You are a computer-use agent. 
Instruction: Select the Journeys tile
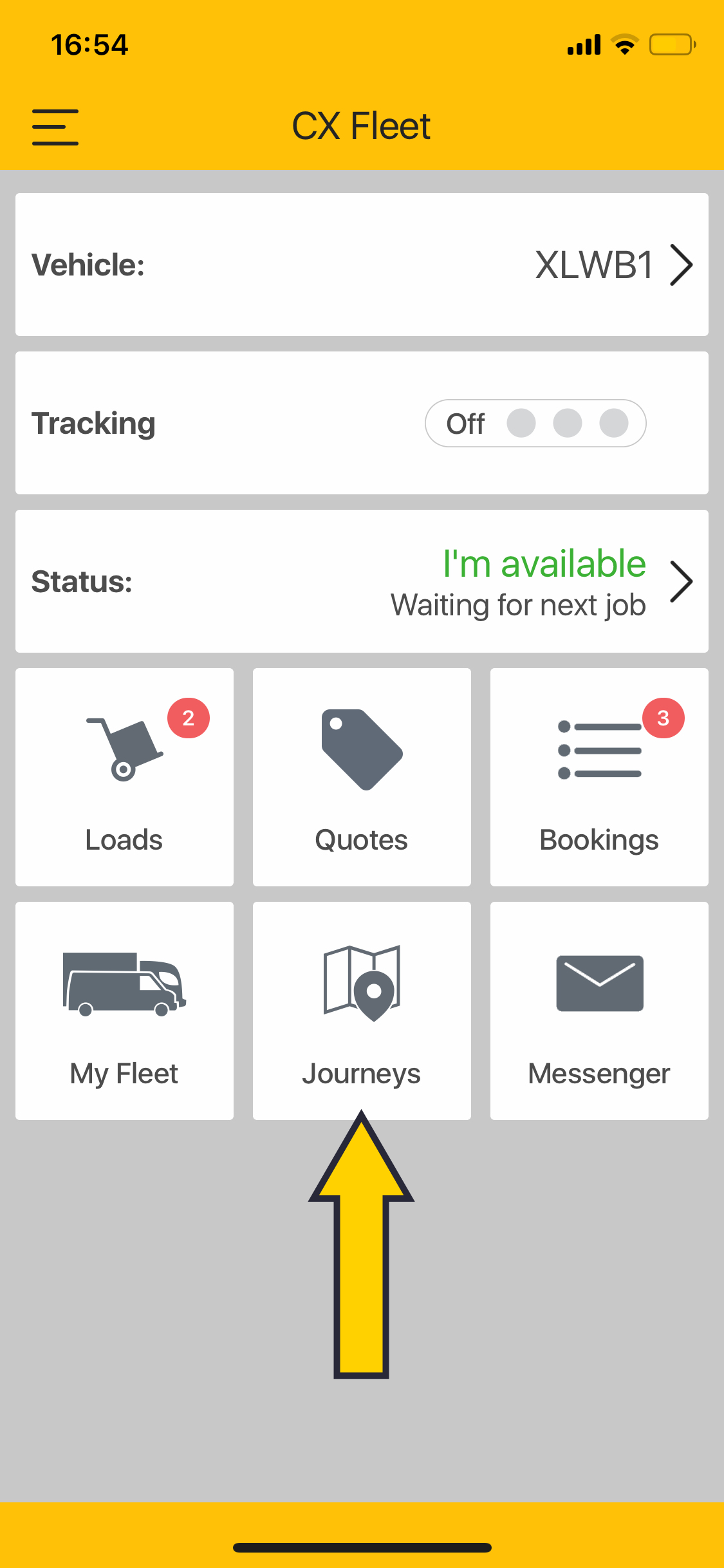coord(362,1011)
